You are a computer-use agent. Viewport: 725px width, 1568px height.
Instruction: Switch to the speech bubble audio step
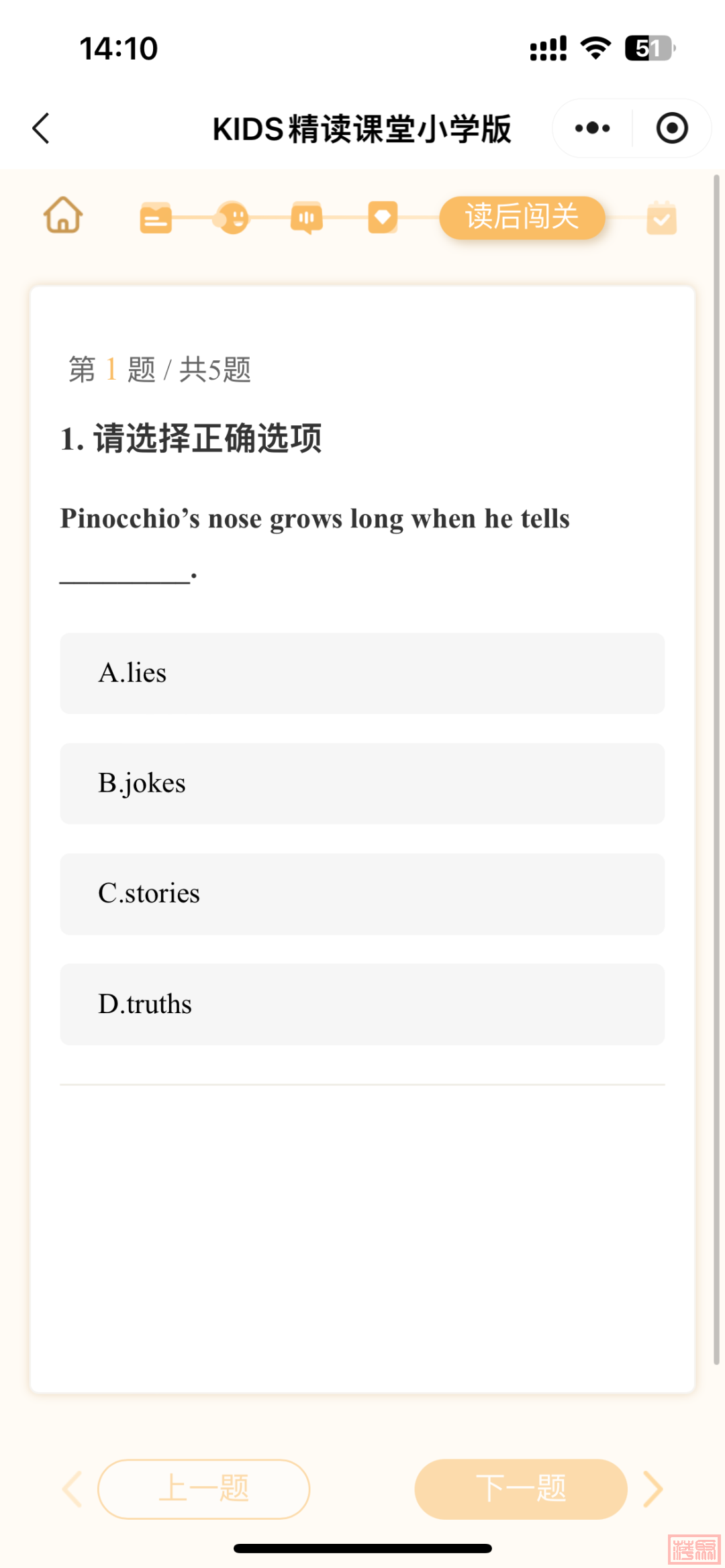(x=307, y=218)
